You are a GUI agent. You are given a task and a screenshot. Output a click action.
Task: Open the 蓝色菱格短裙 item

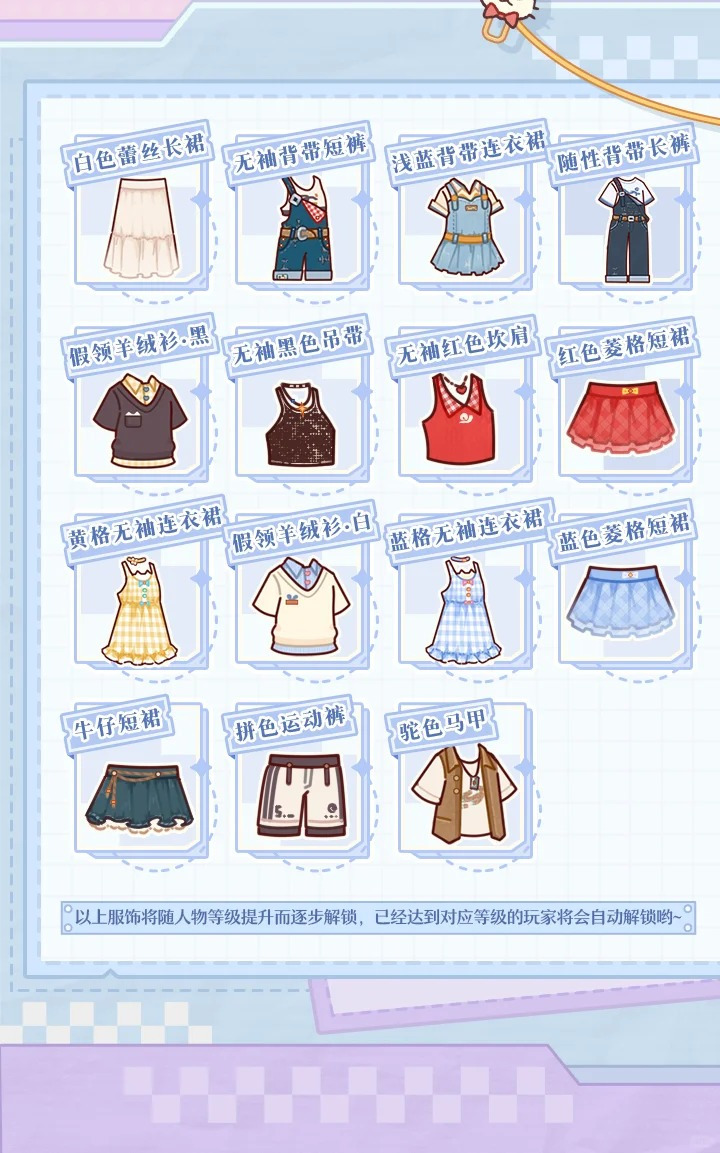click(622, 600)
